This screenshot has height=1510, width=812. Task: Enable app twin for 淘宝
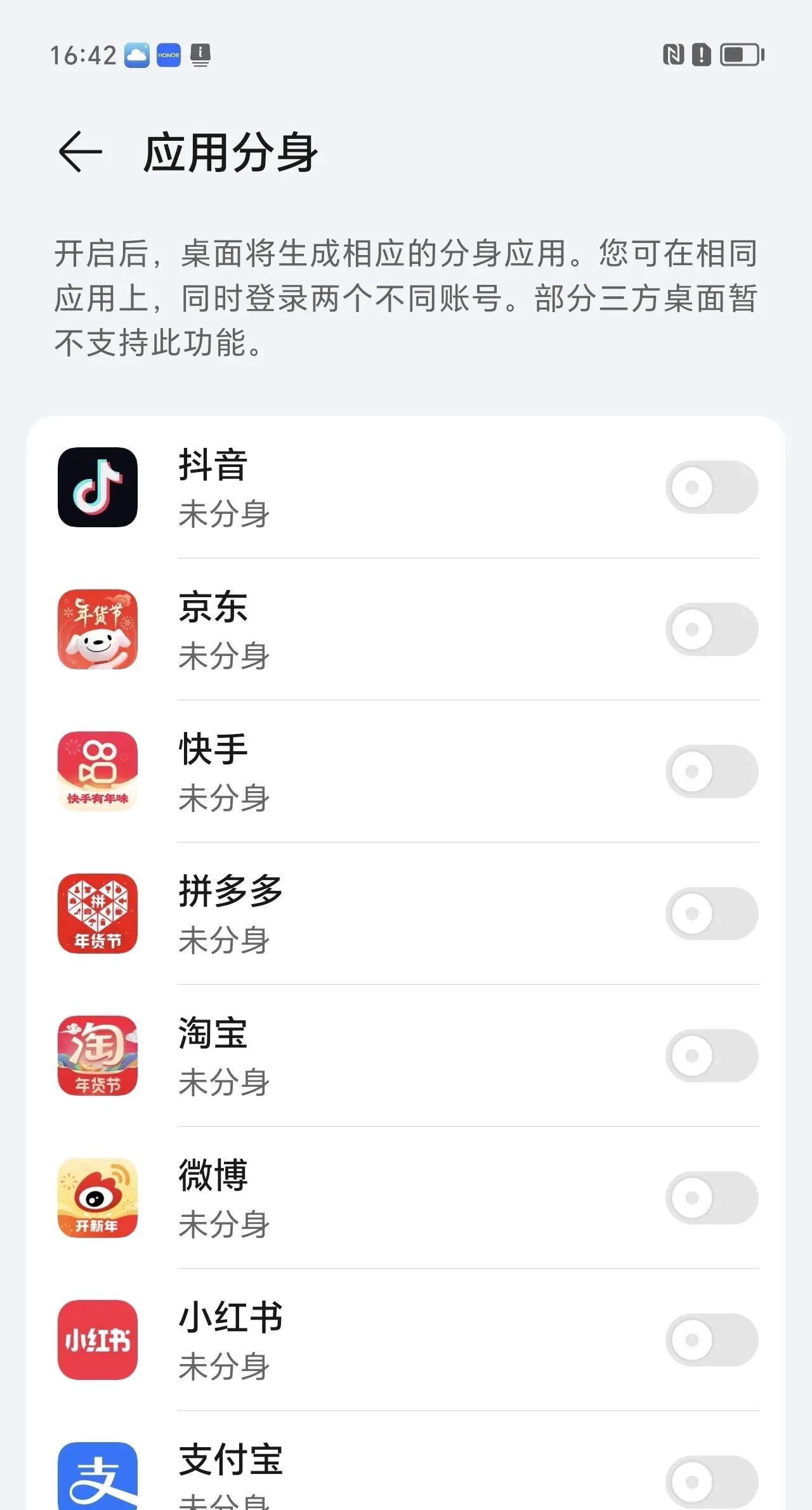point(710,1055)
